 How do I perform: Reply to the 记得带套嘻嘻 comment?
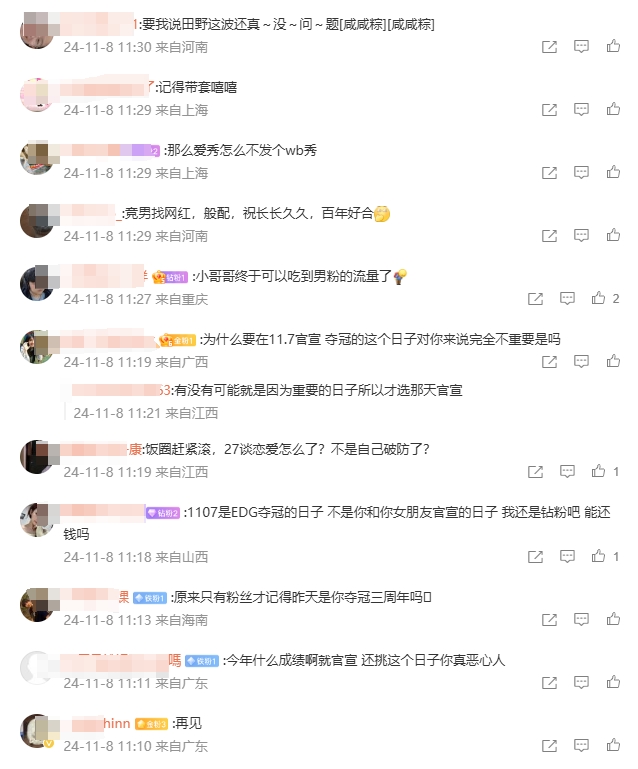click(581, 111)
